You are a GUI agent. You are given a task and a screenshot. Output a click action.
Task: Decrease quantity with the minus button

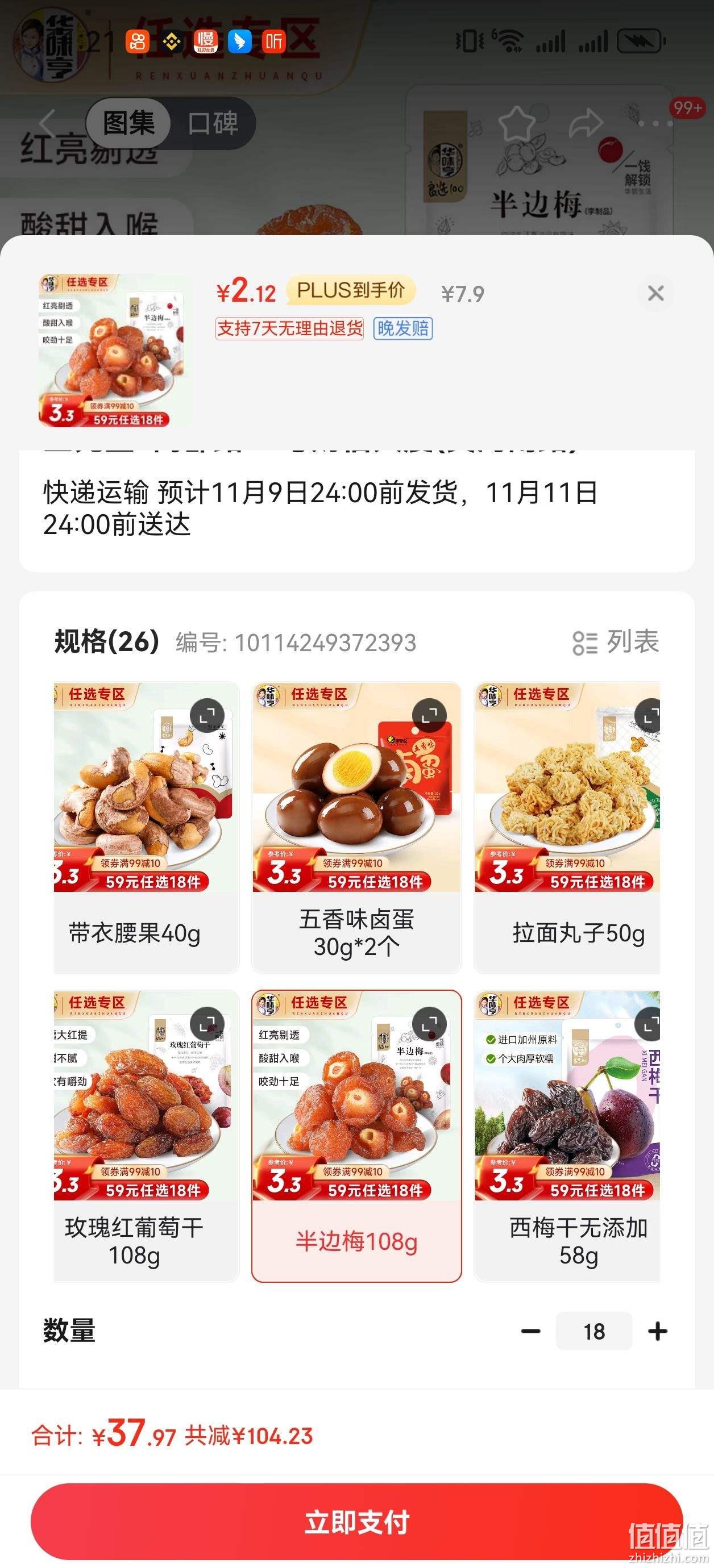[530, 1331]
